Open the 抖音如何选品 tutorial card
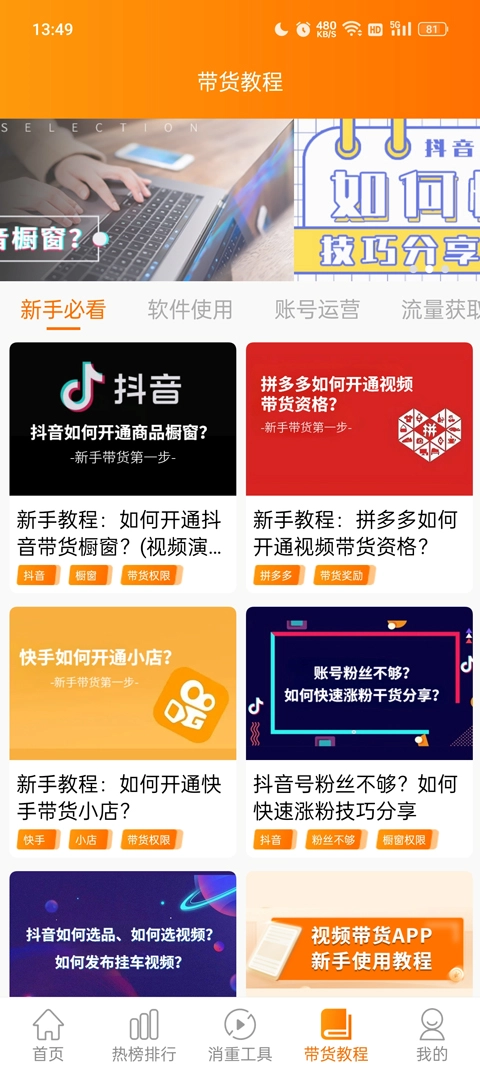480x1073 pixels. pos(123,933)
